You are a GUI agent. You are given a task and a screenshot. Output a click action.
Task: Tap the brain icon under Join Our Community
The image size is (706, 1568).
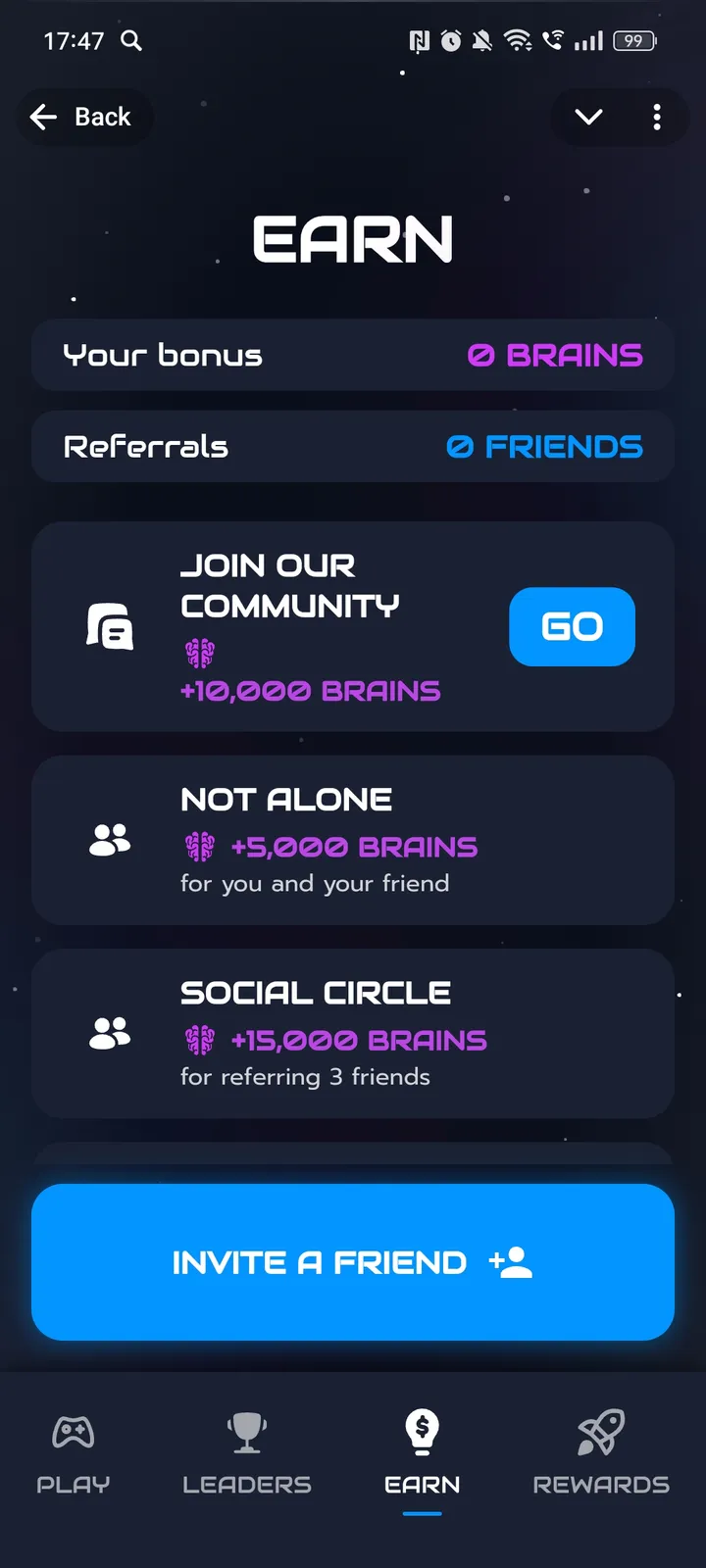[200, 651]
